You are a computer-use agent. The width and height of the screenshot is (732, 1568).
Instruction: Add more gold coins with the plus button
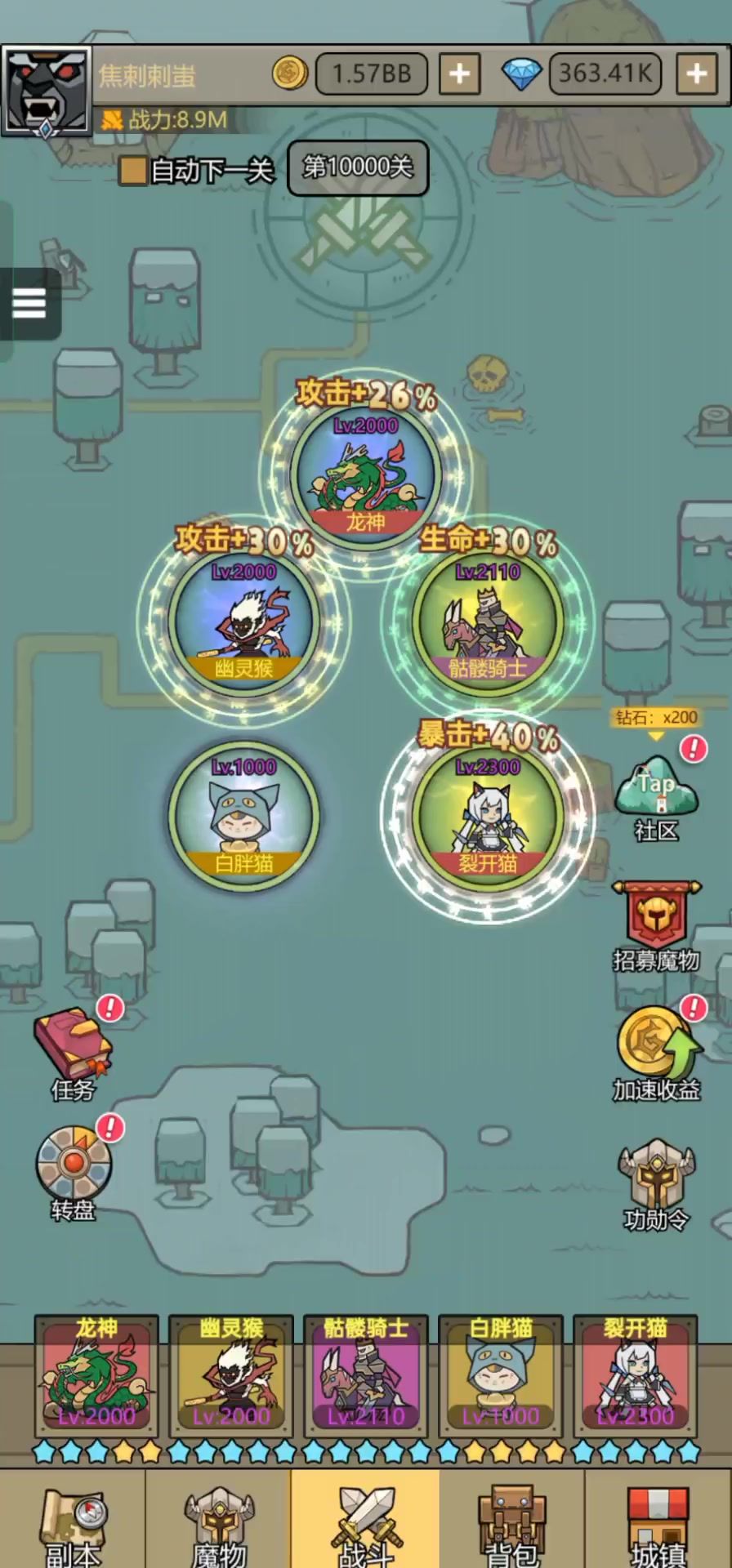coord(459,74)
